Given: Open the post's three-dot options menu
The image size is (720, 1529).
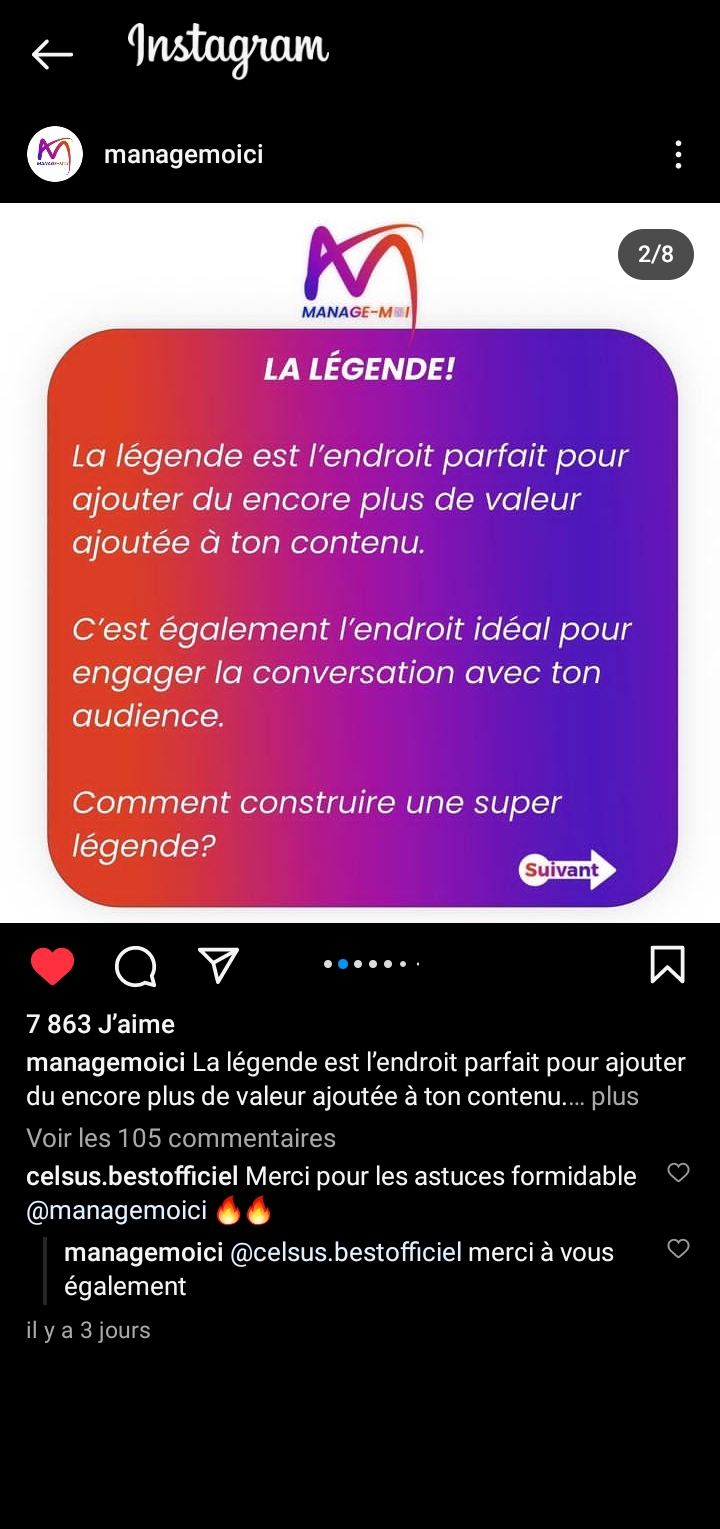Looking at the screenshot, I should coord(678,154).
